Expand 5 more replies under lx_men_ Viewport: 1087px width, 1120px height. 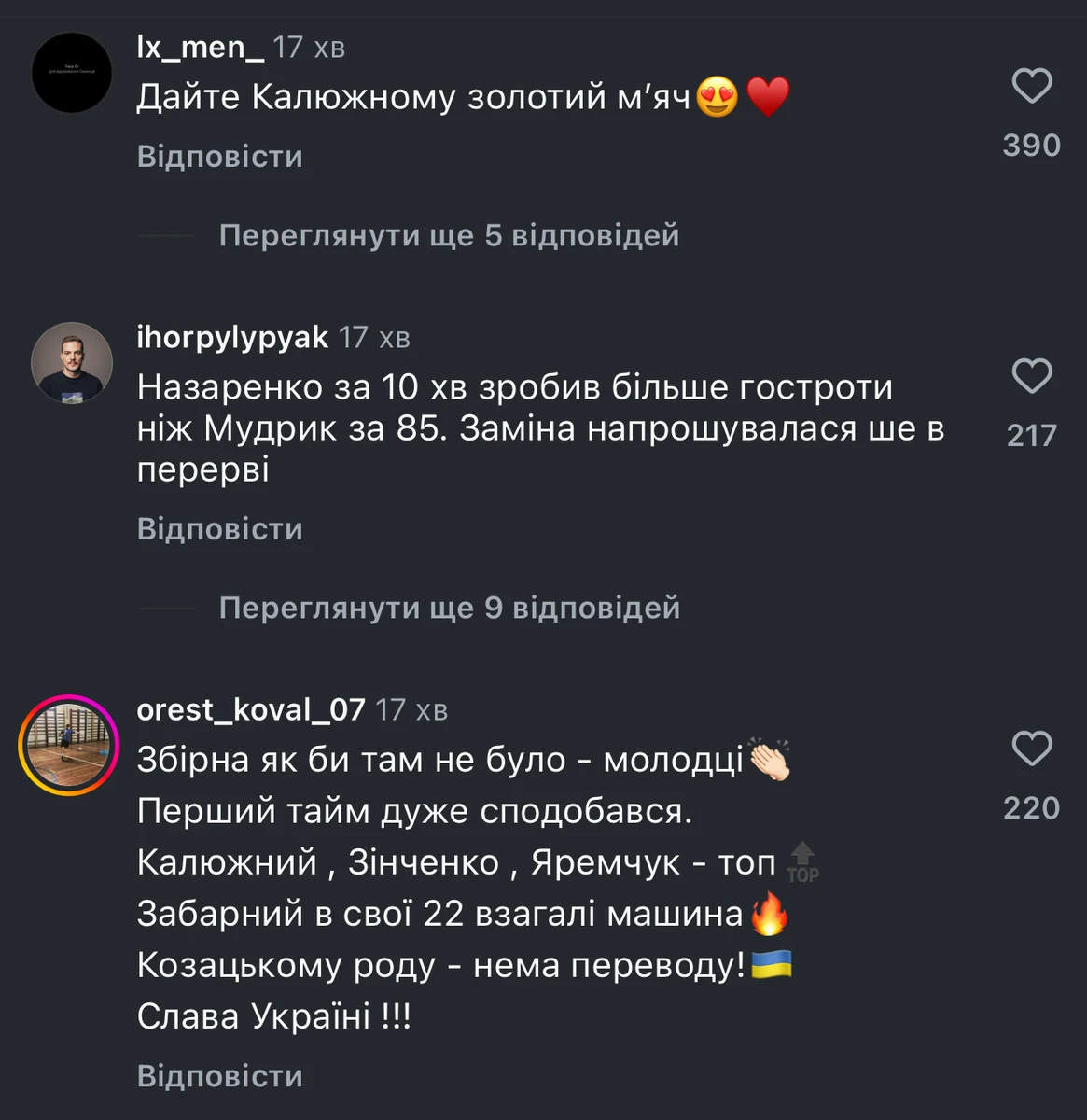pyautogui.click(x=449, y=235)
